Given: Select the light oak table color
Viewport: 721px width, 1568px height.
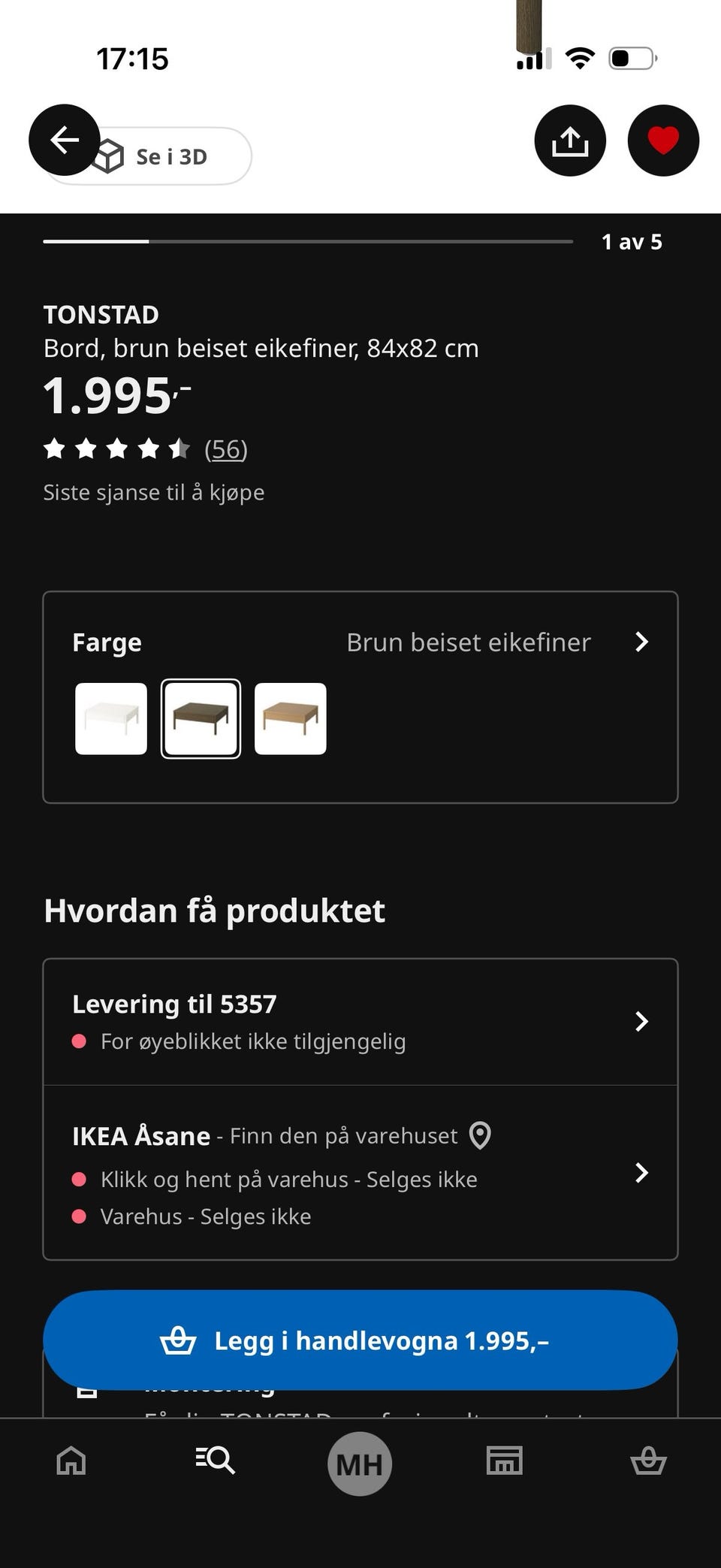Looking at the screenshot, I should (291, 718).
